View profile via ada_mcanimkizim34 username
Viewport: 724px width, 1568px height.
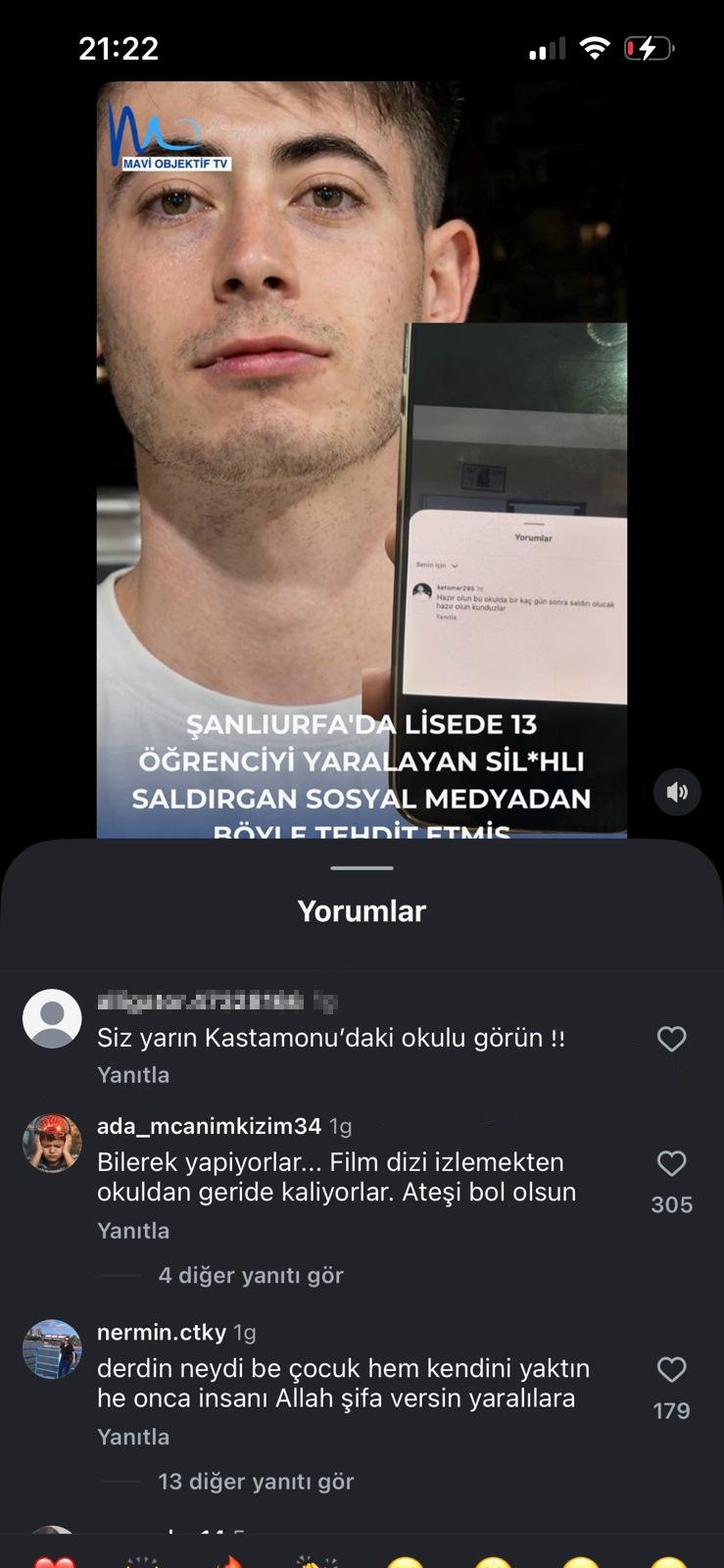209,1126
